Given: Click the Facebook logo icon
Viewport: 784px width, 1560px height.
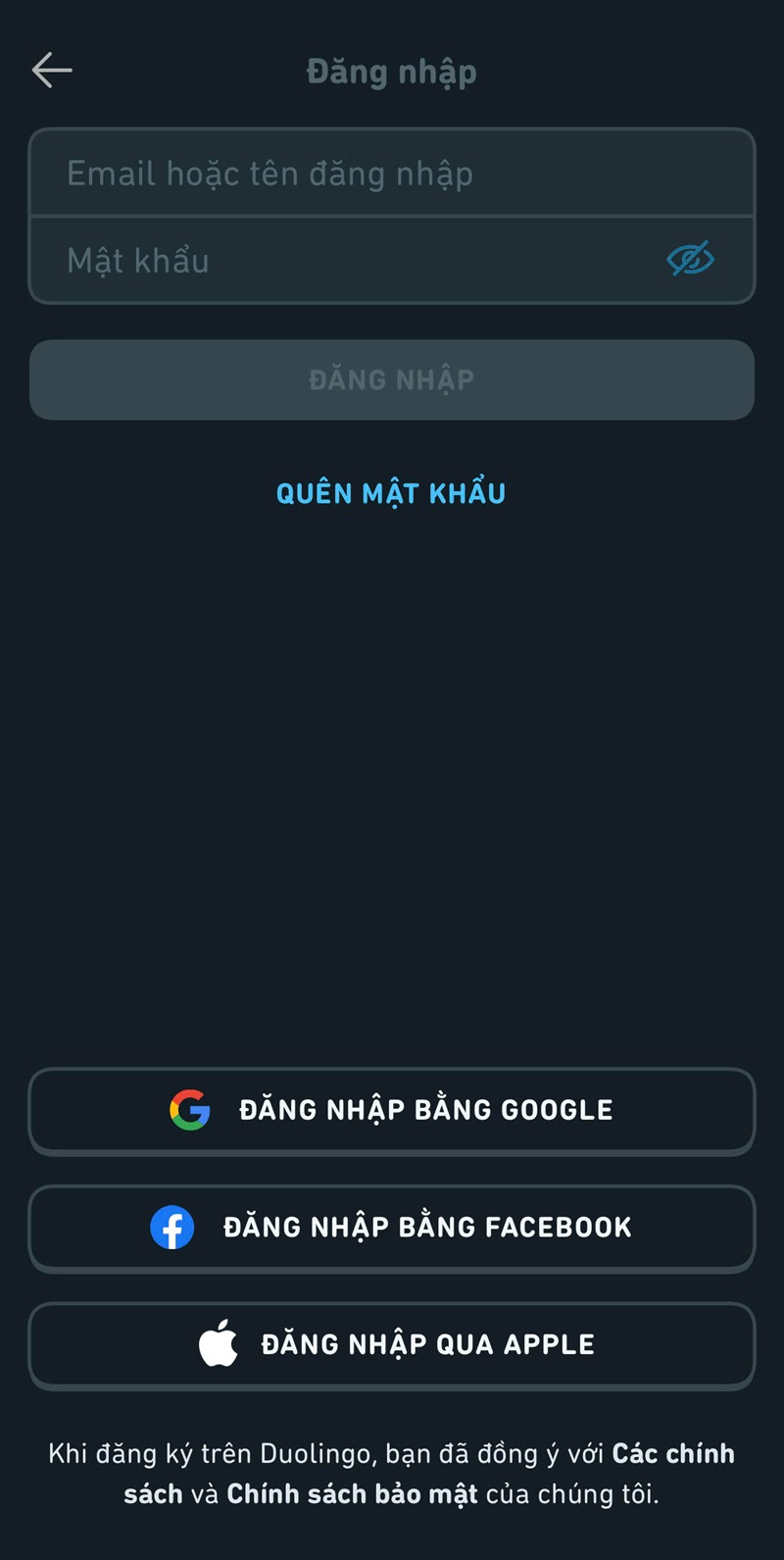Looking at the screenshot, I should point(172,1227).
